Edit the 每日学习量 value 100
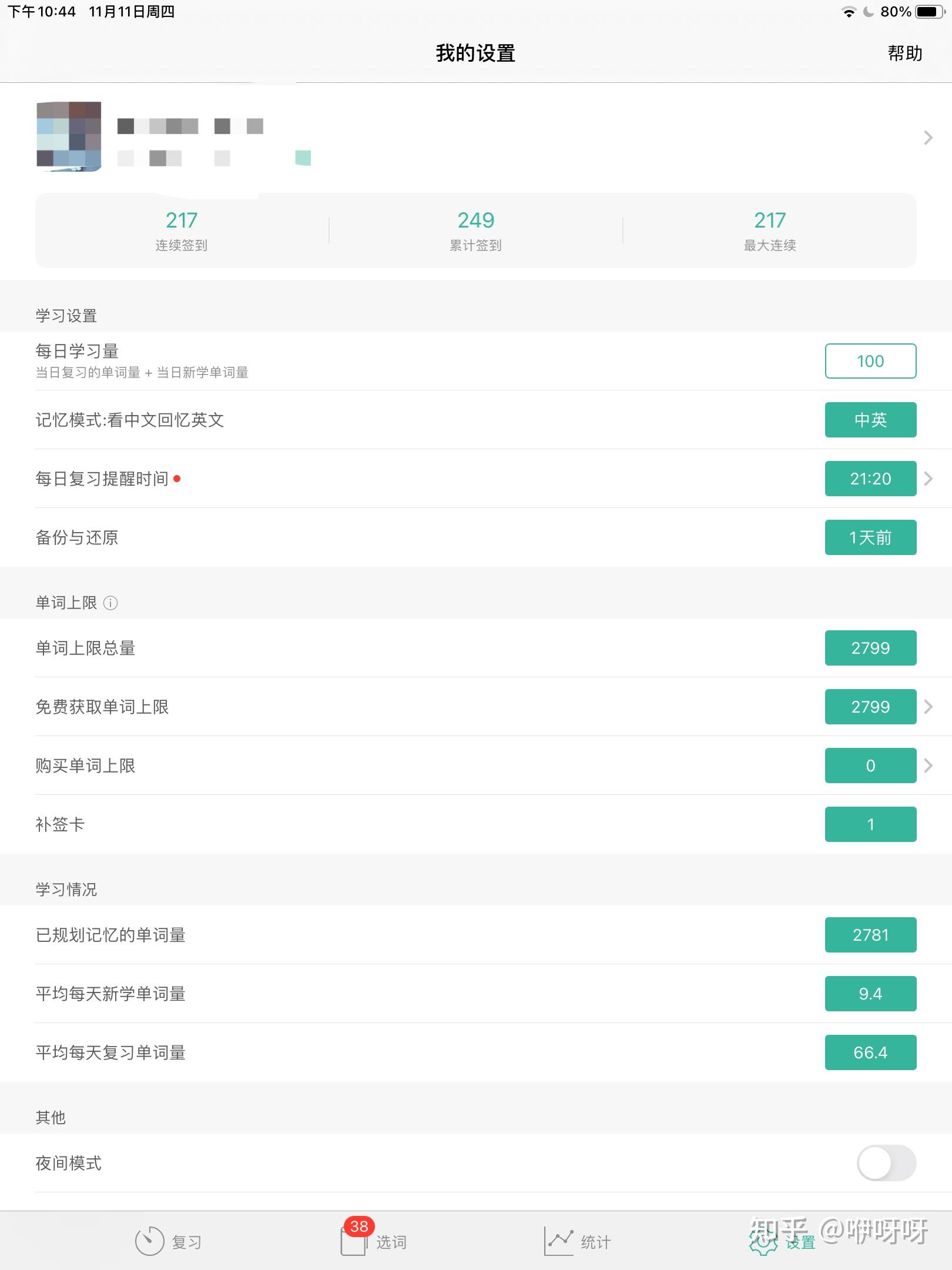 tap(870, 361)
